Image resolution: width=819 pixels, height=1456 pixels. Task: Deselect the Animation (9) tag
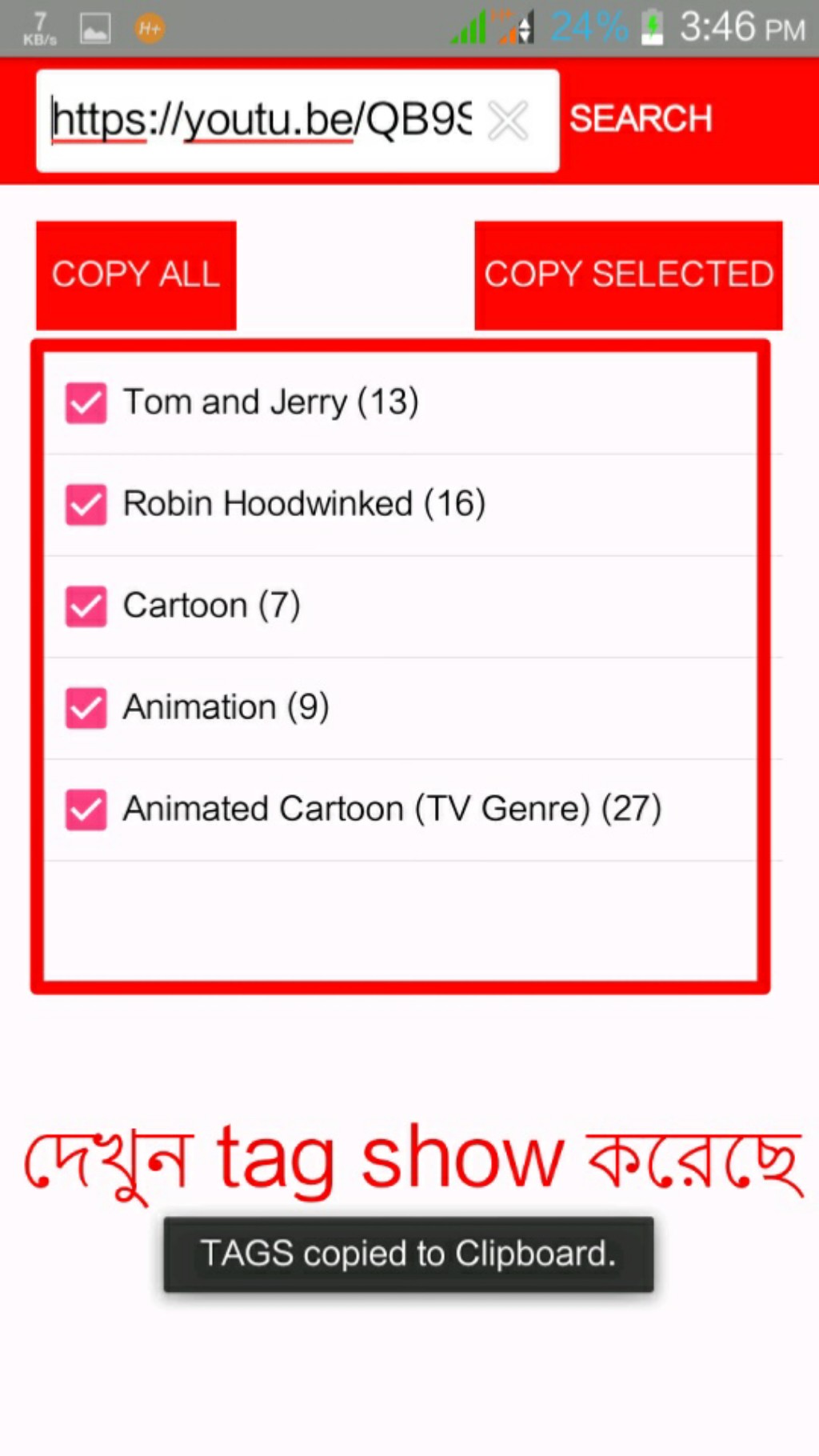pos(86,707)
